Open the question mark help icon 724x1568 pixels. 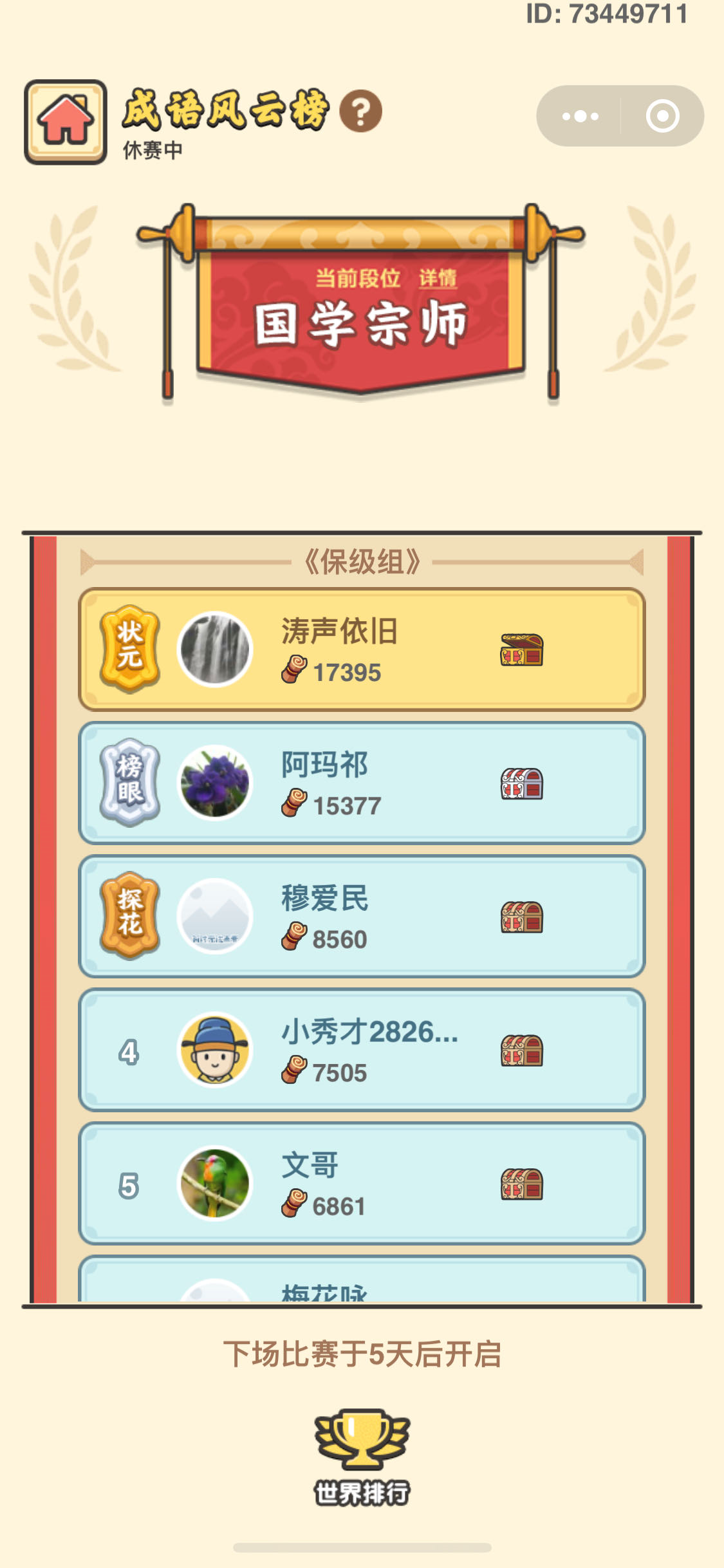[360, 111]
